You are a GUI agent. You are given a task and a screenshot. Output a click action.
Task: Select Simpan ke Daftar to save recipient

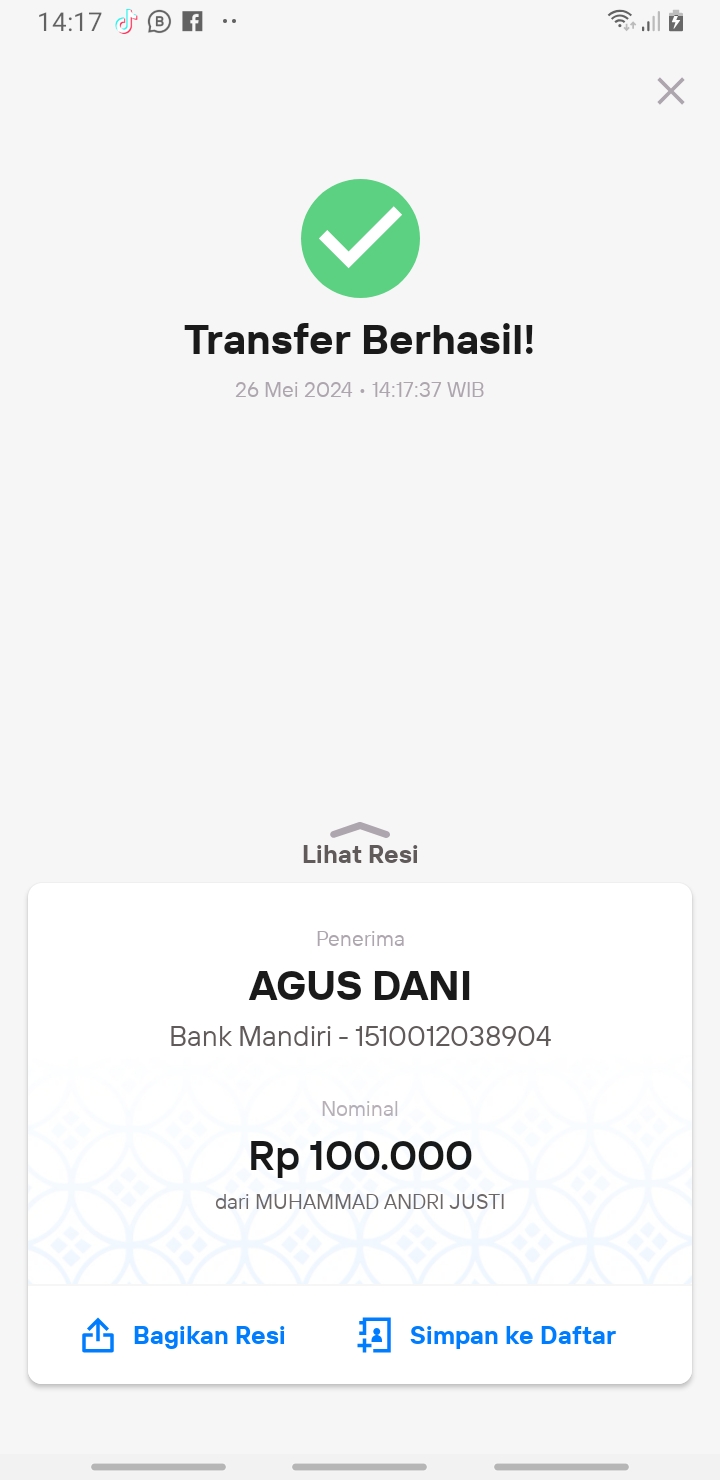(486, 1335)
